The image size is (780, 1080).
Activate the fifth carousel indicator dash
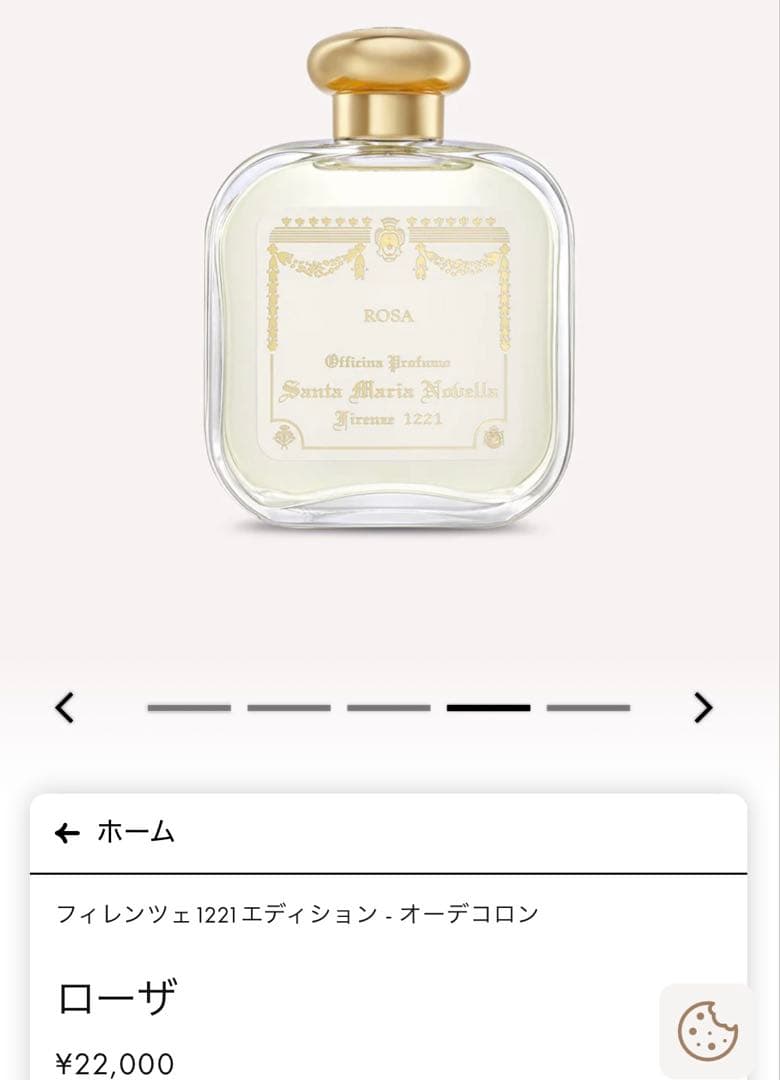click(x=586, y=706)
